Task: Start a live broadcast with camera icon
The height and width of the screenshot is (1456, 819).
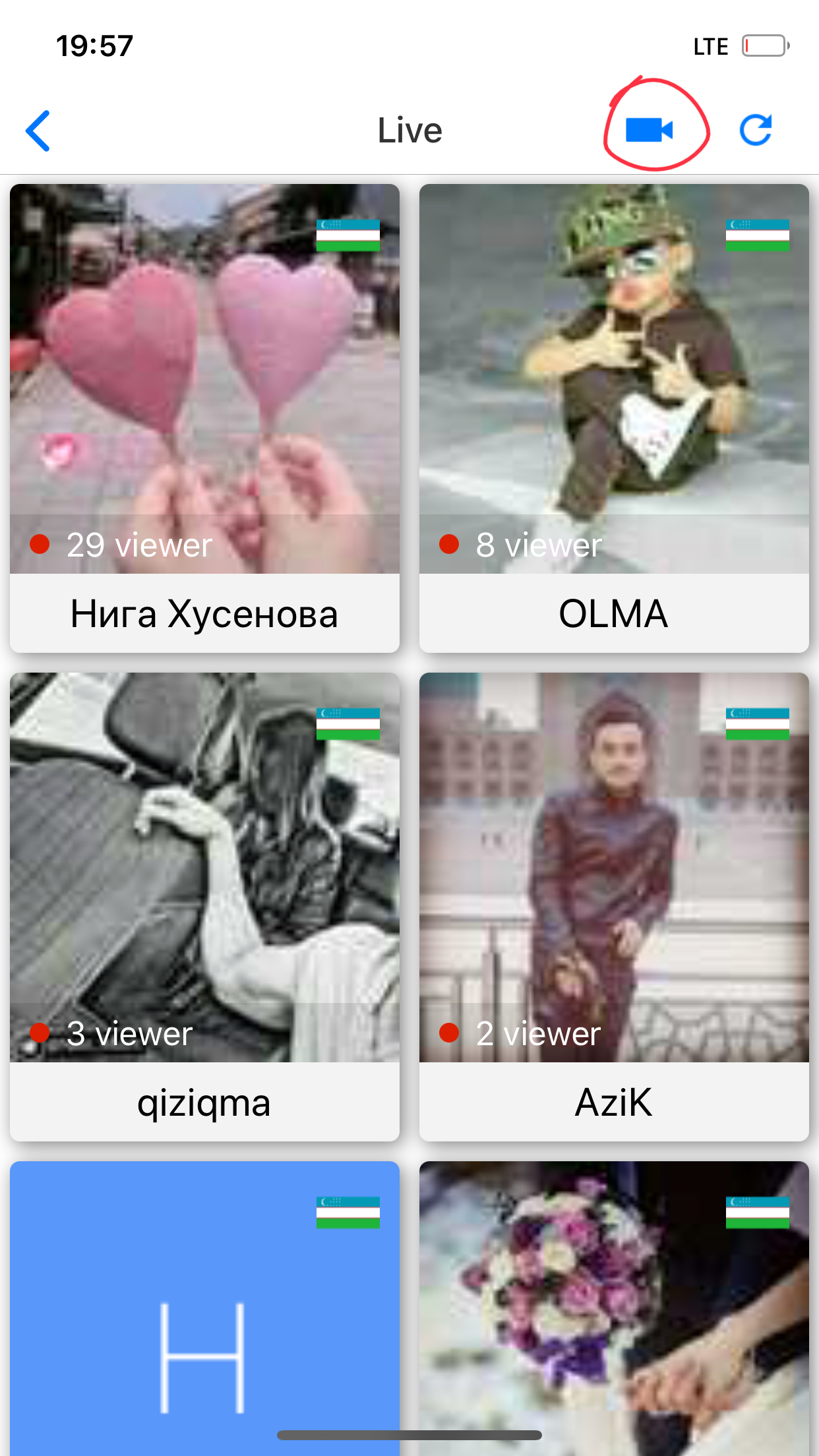Action: click(x=650, y=130)
